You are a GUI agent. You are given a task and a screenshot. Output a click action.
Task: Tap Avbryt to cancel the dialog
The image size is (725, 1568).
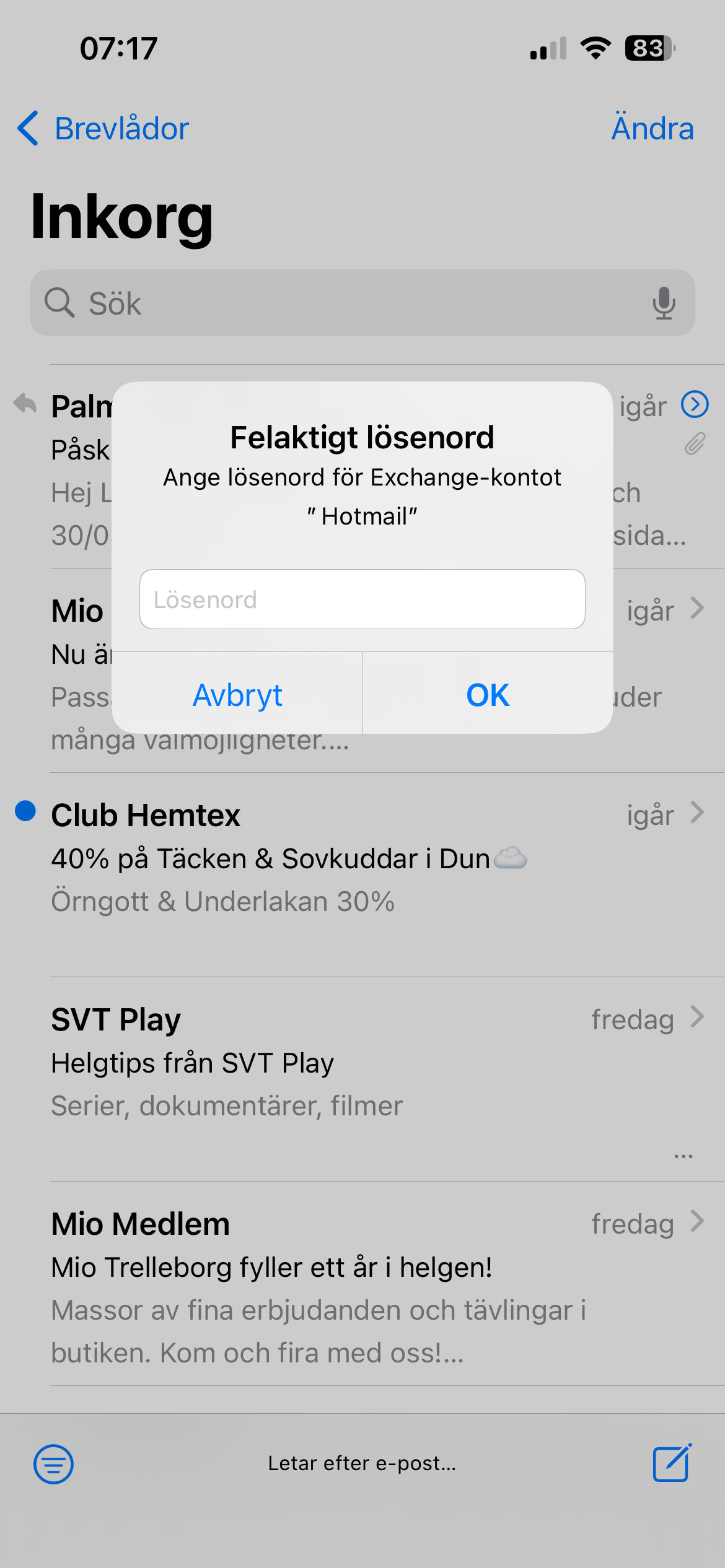(x=237, y=694)
